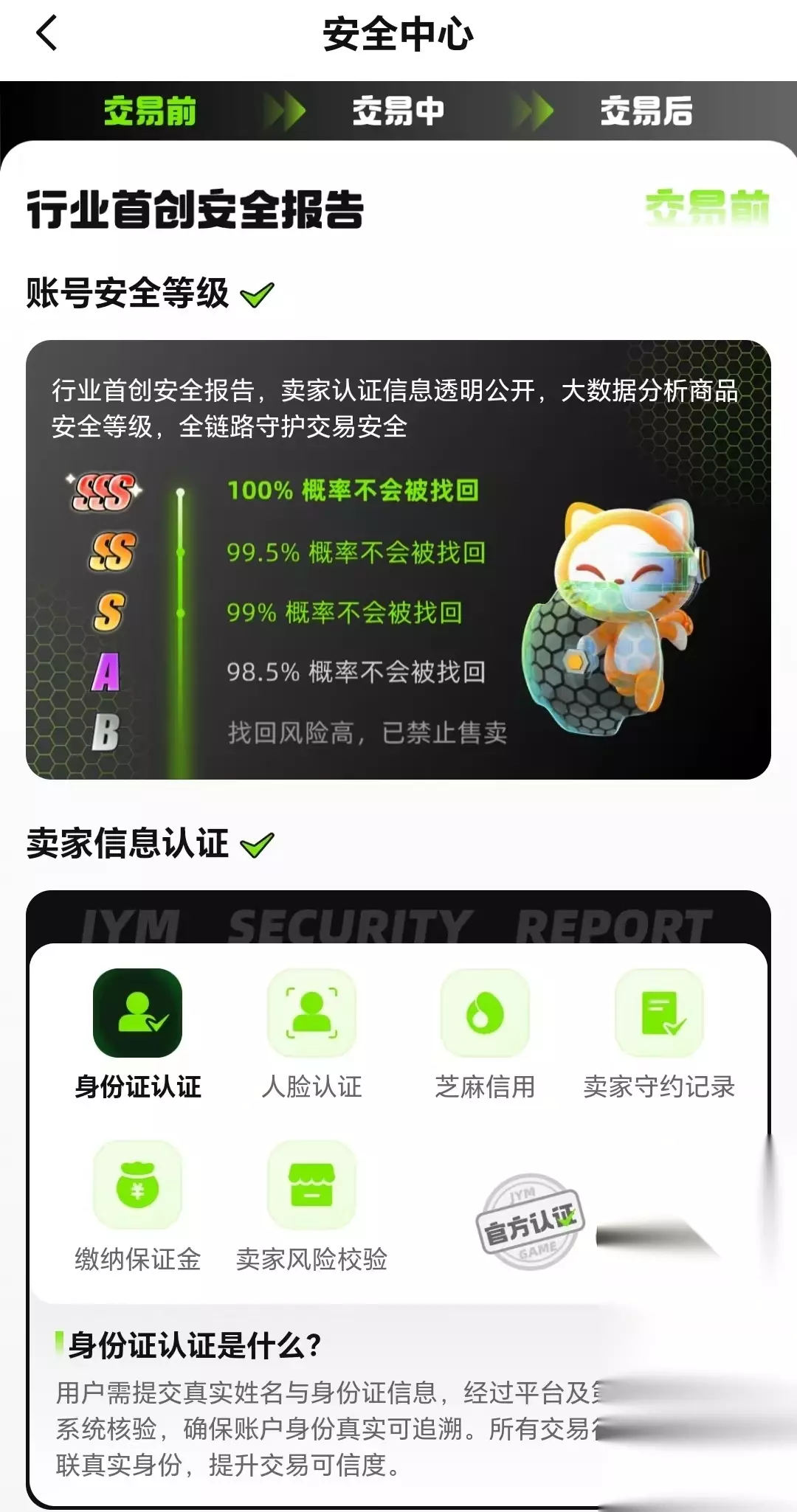
Task: Switch to the 交易后 tab
Action: point(646,111)
